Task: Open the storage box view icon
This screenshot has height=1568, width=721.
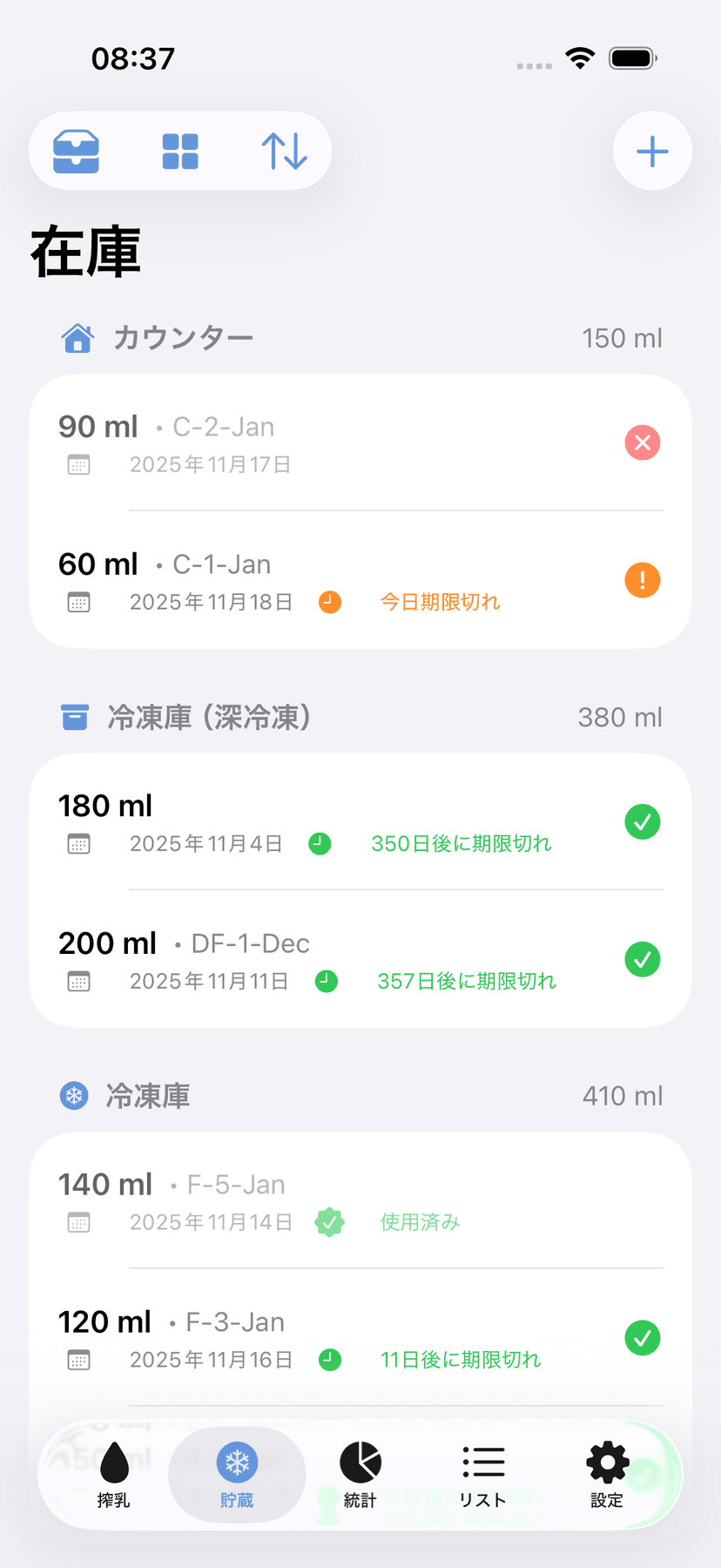Action: click(77, 150)
